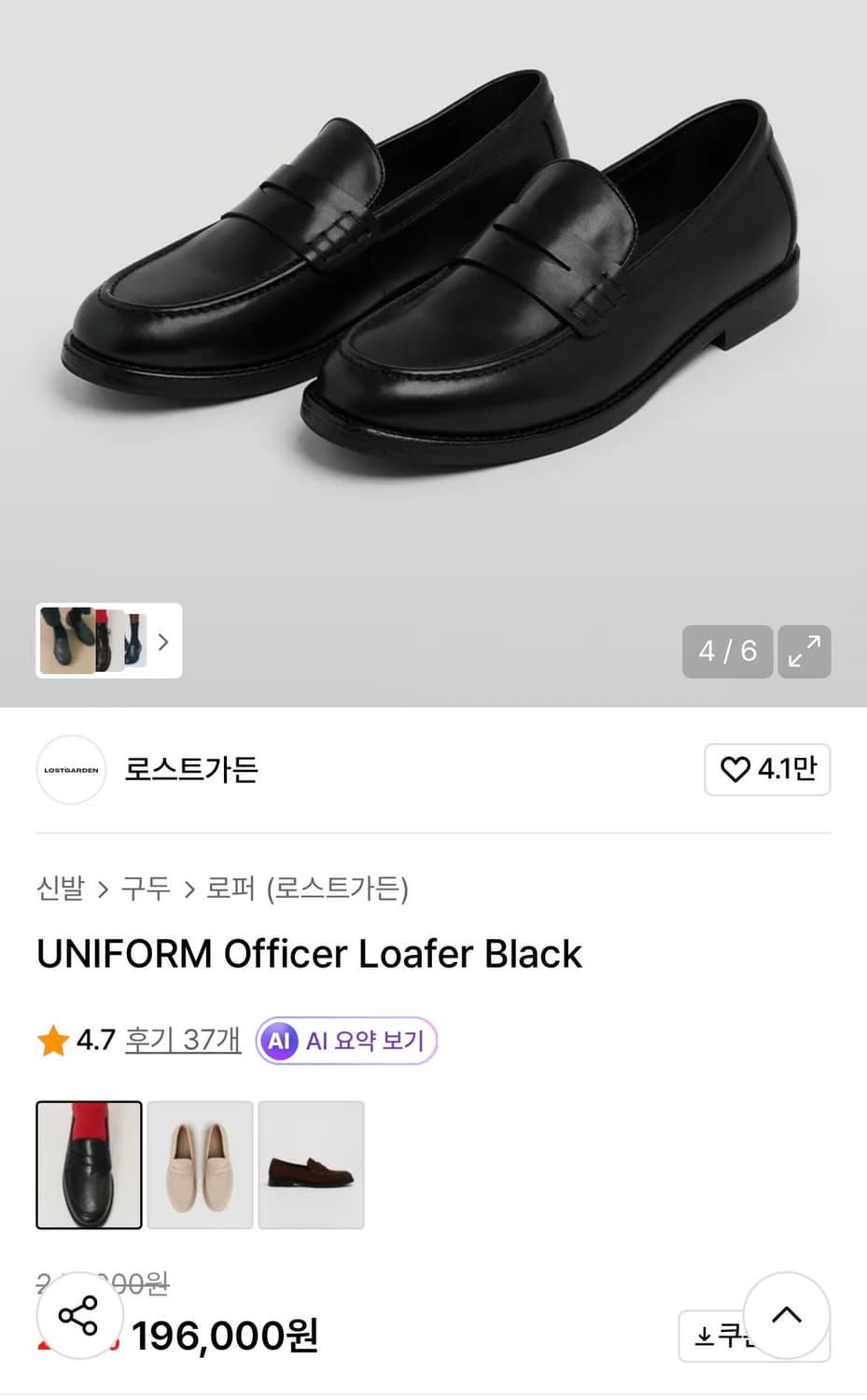Viewport: 867px width, 1400px height.
Task: Click the yellow star rating icon
Action: pyautogui.click(x=53, y=1041)
